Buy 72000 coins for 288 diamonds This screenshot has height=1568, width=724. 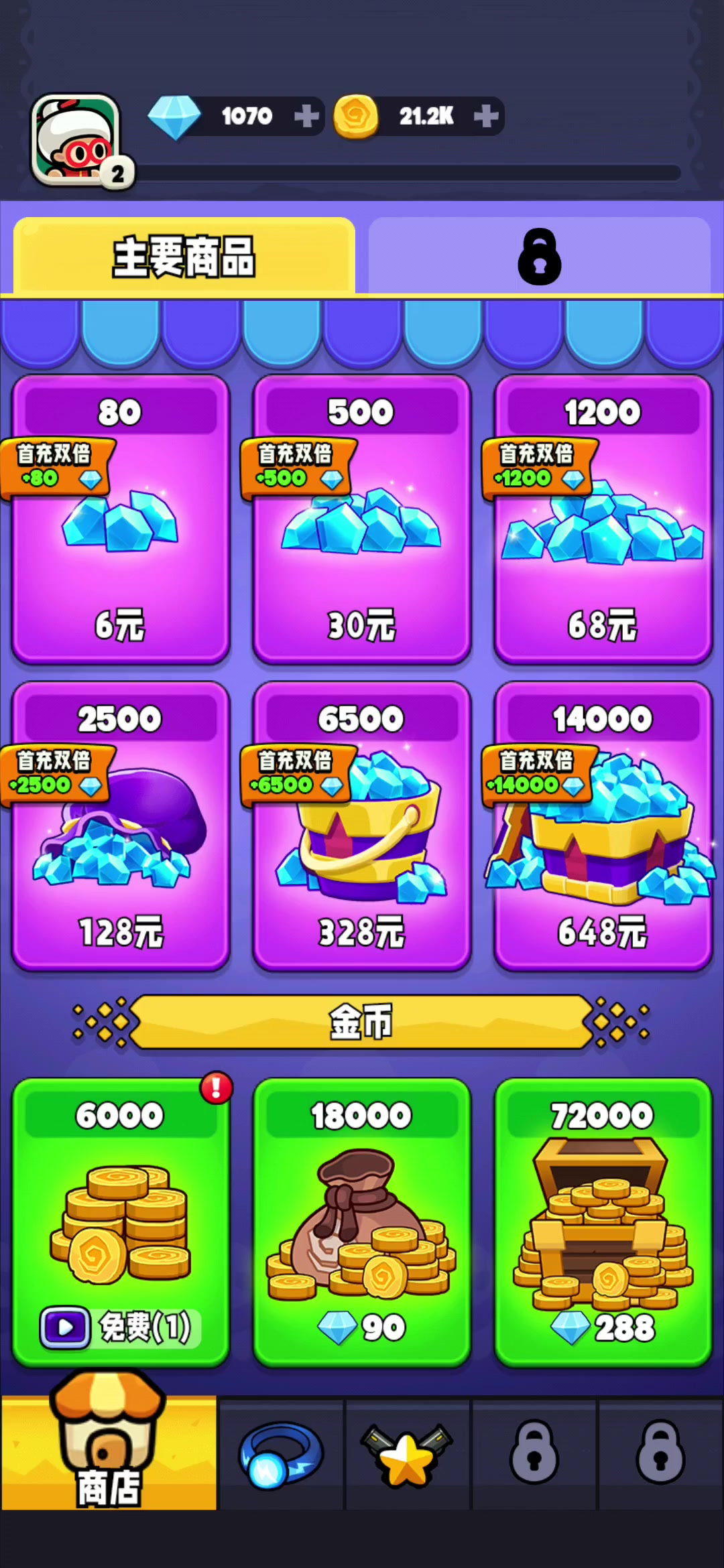point(603,1223)
